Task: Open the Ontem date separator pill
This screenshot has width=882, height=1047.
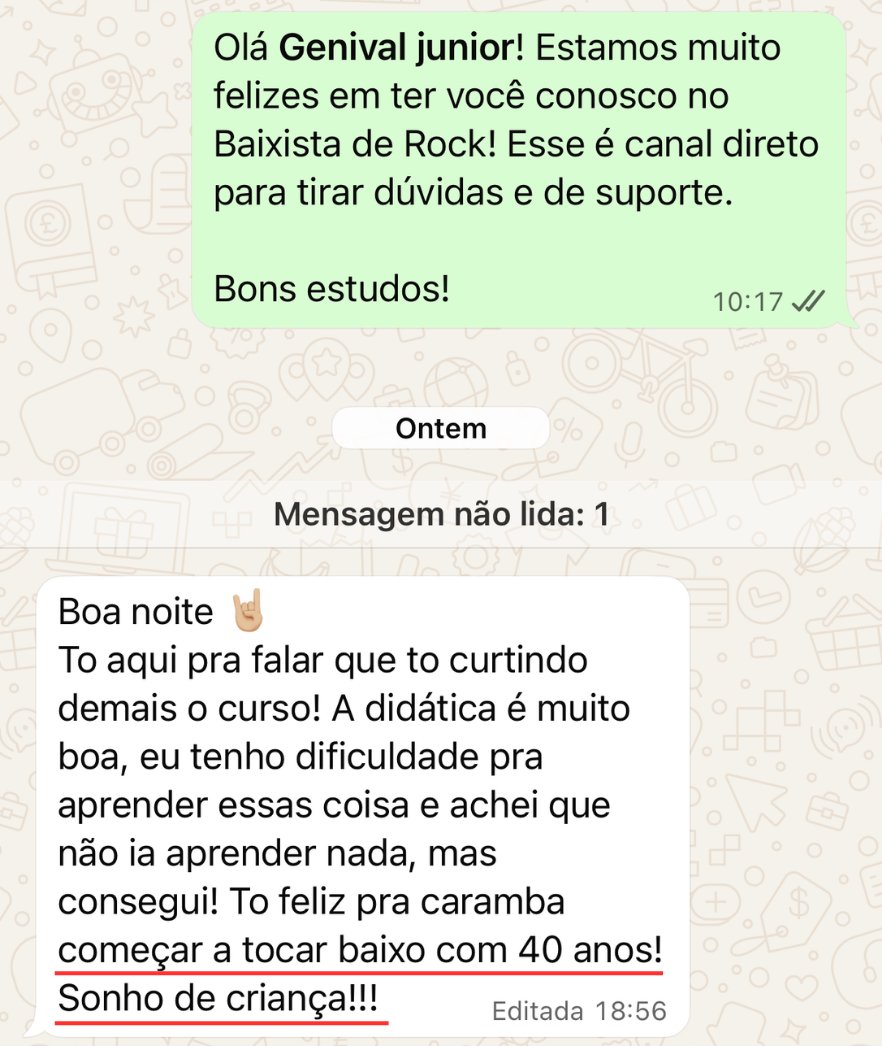Action: [440, 428]
